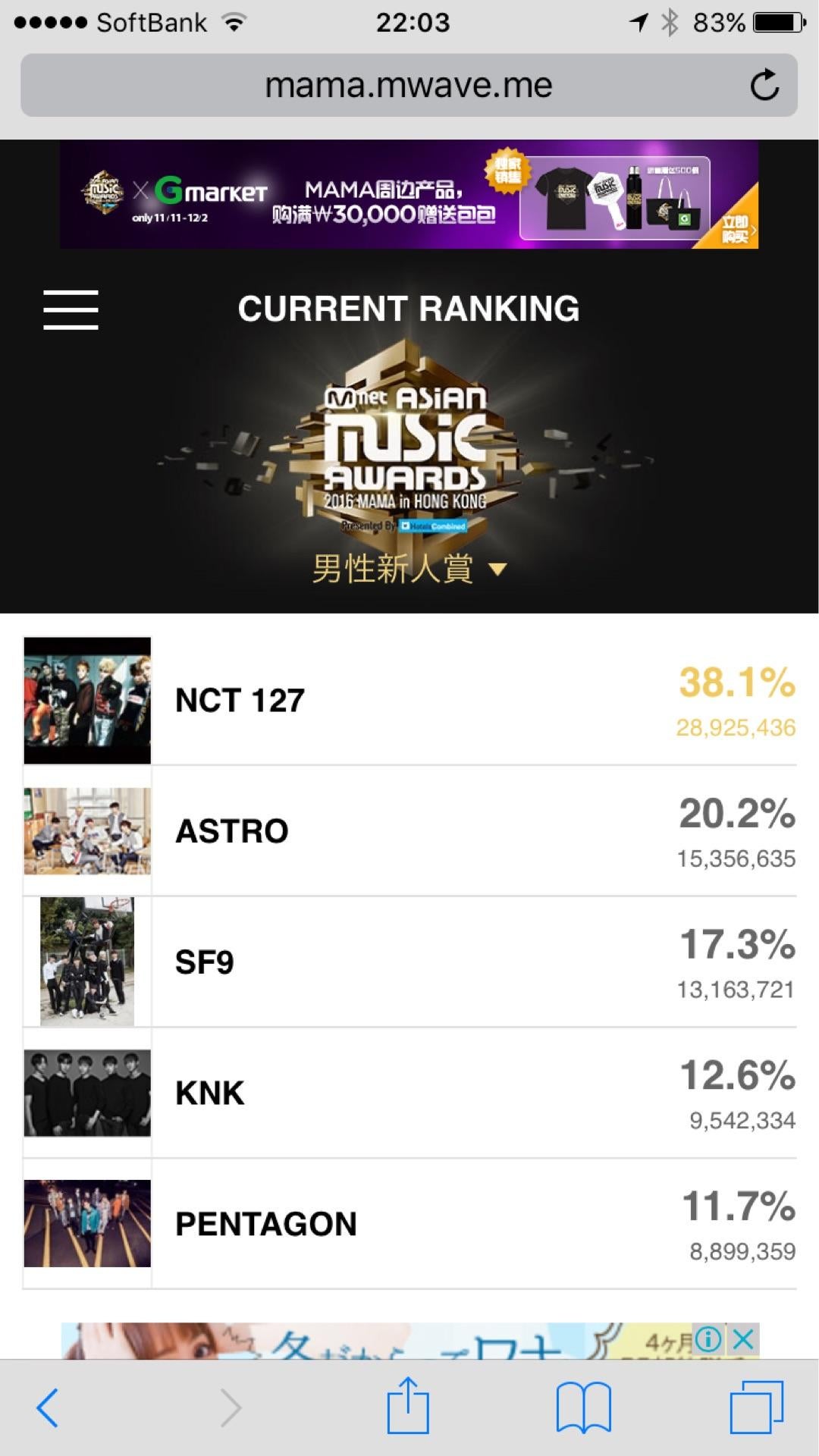Close the bottom advertisement
This screenshot has width=819, height=1456.
[x=743, y=1339]
